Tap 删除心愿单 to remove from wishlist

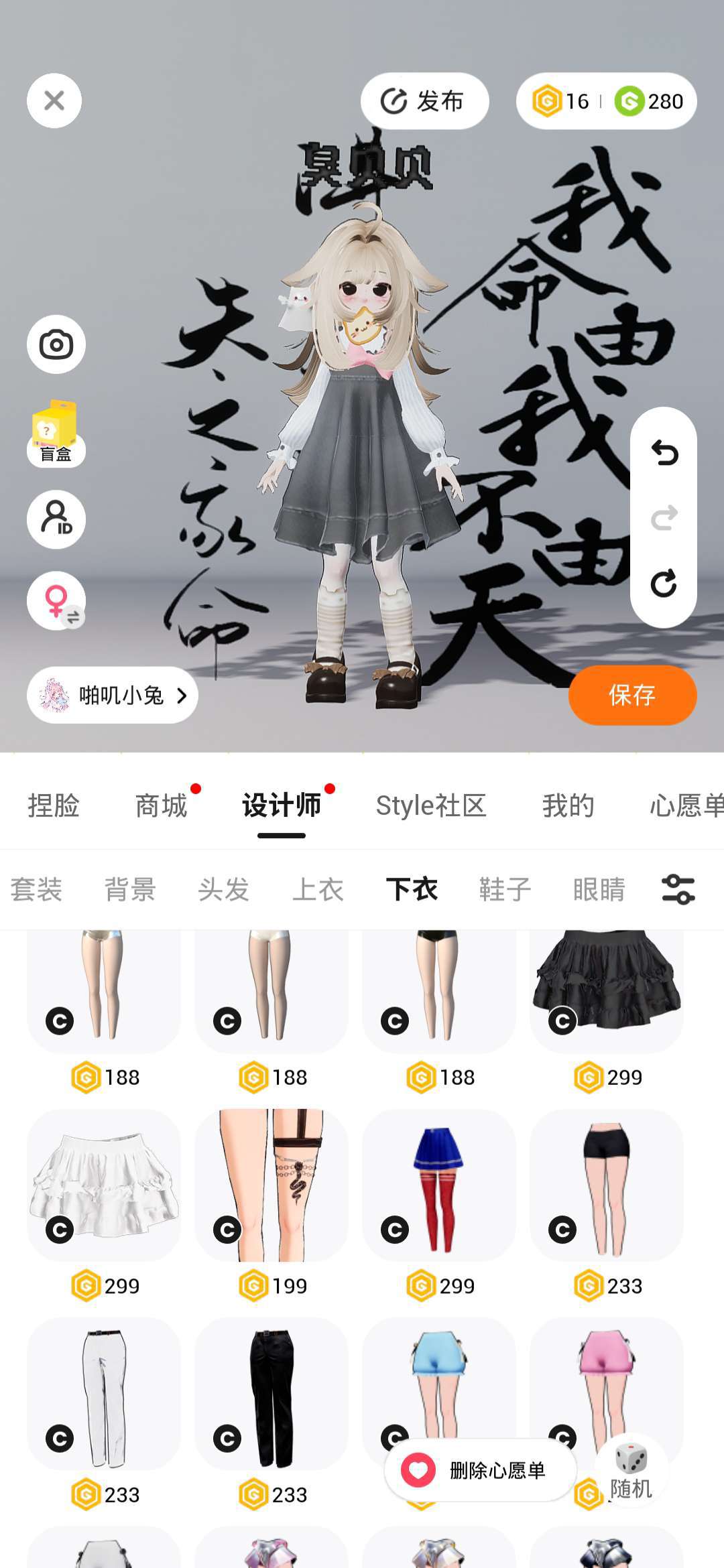(x=481, y=1470)
